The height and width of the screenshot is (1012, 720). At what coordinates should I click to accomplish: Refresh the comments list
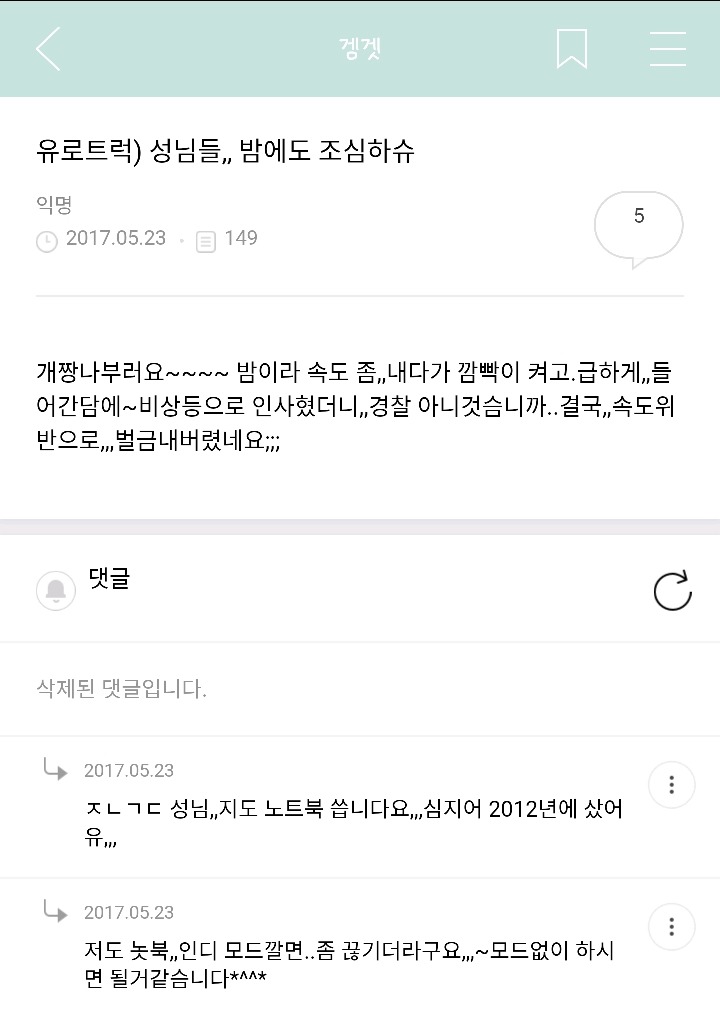(672, 591)
